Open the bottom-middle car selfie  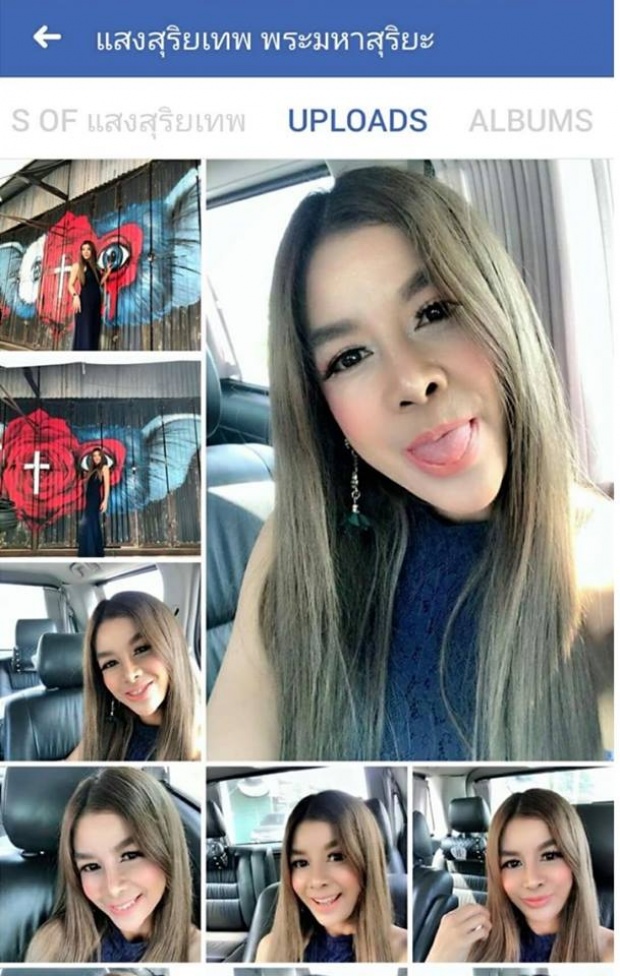pos(306,865)
